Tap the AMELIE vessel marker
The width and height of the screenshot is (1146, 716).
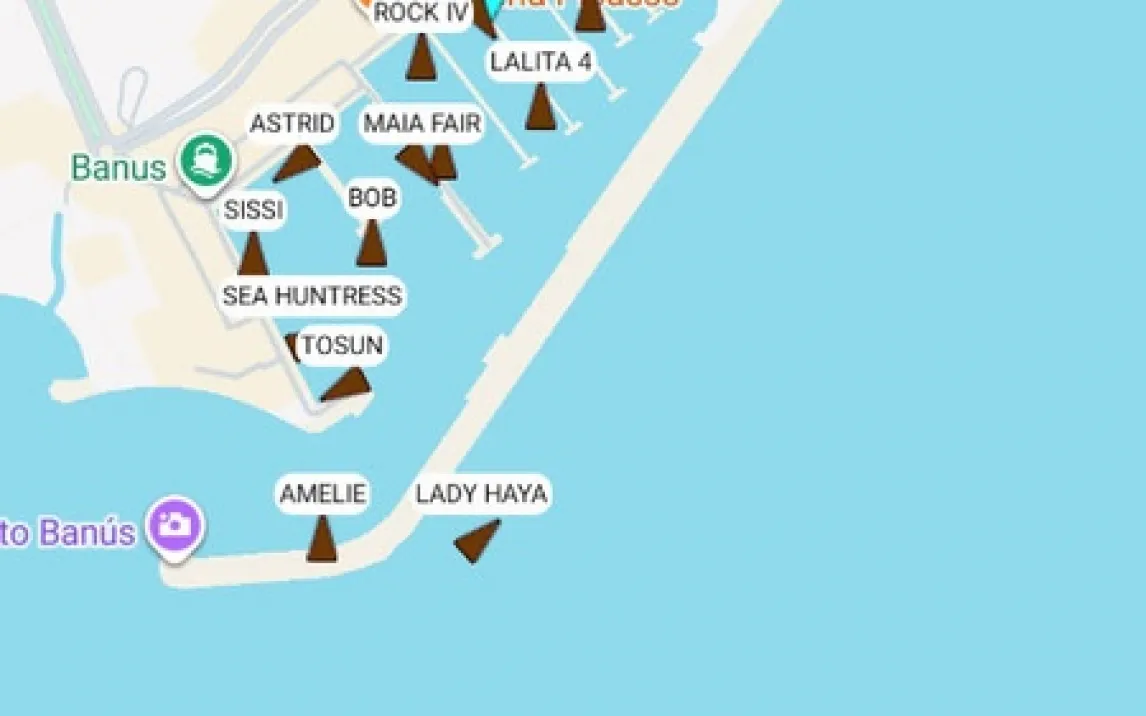[321, 539]
